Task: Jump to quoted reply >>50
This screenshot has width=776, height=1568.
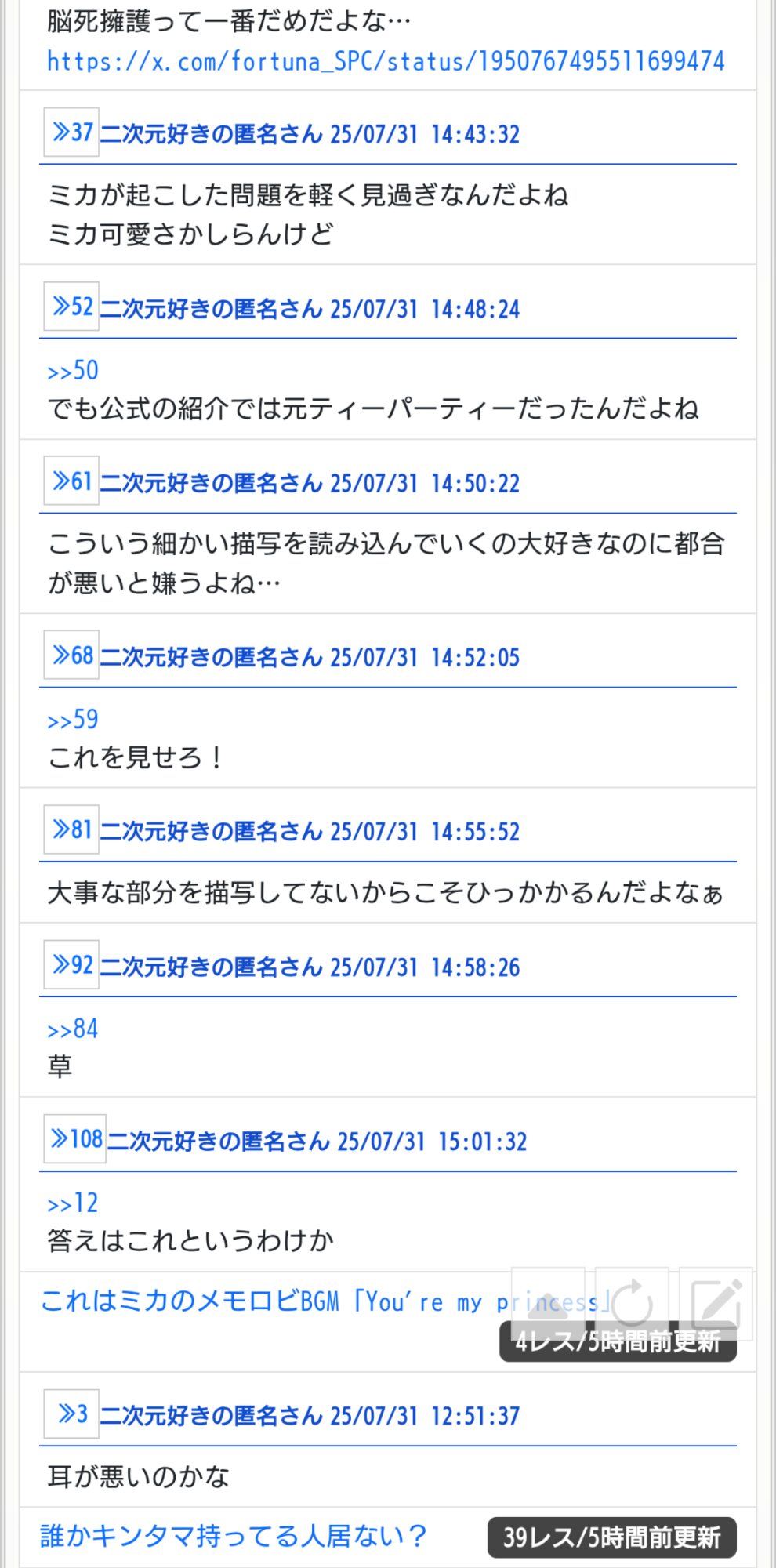Action: (x=73, y=371)
